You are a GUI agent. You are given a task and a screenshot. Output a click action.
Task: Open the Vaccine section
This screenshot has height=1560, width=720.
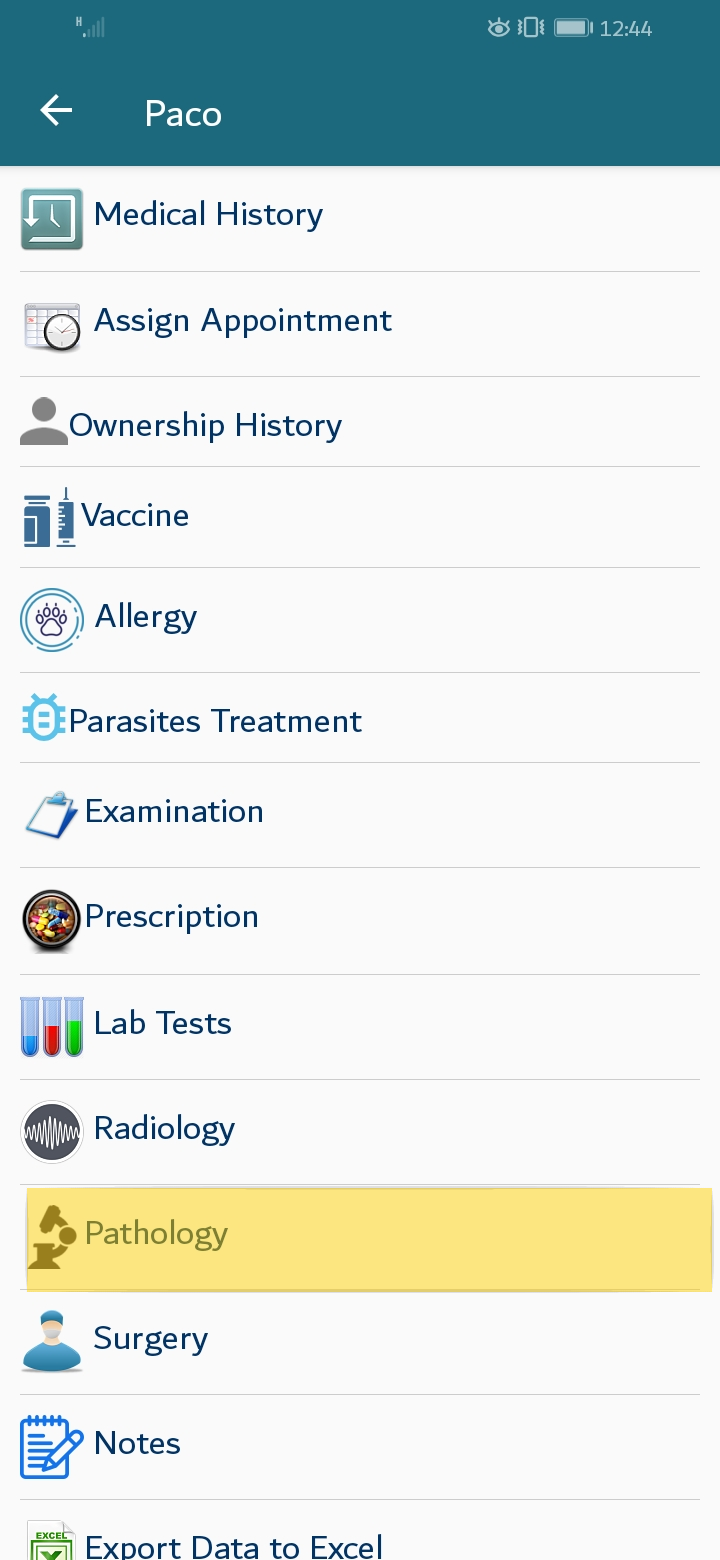[x=360, y=517]
